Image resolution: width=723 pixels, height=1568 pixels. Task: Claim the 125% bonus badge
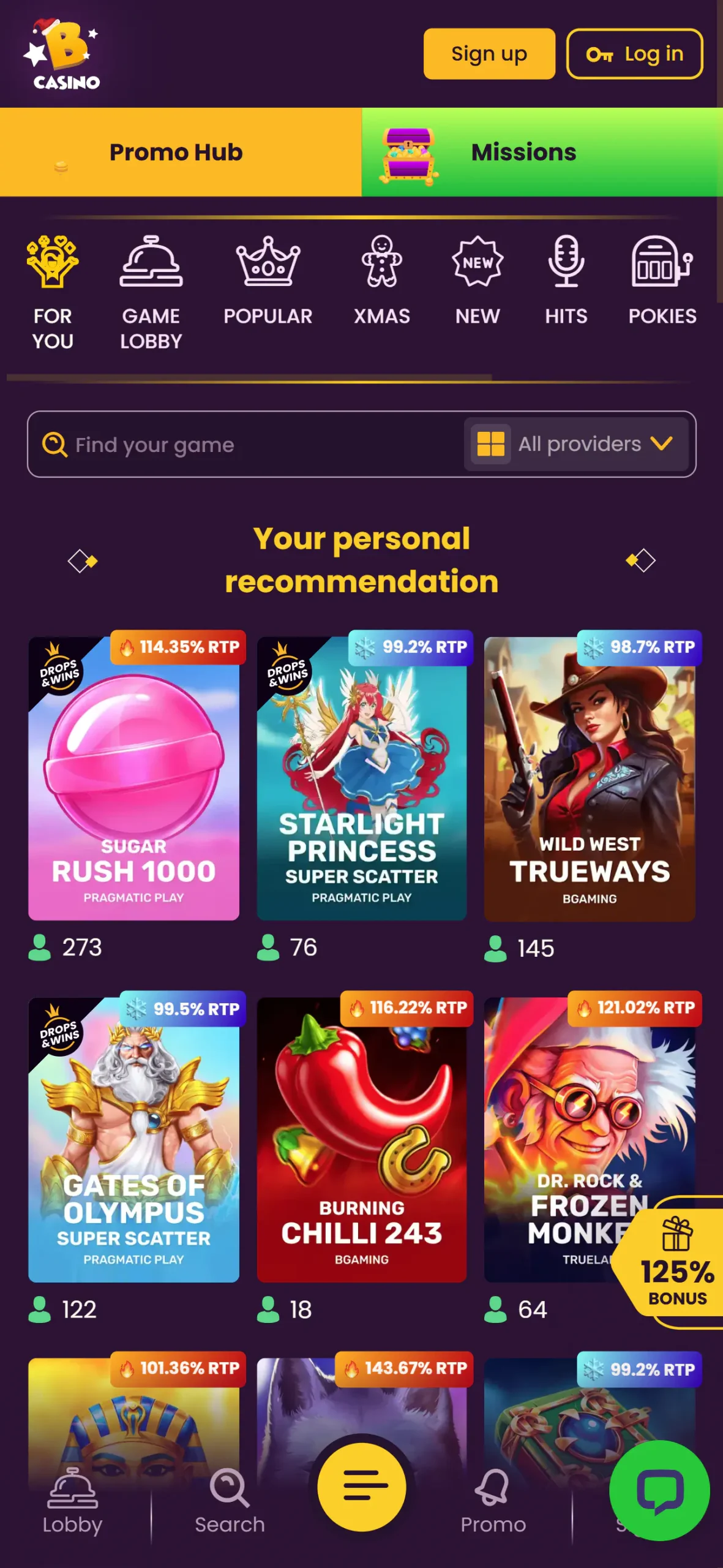676,1262
